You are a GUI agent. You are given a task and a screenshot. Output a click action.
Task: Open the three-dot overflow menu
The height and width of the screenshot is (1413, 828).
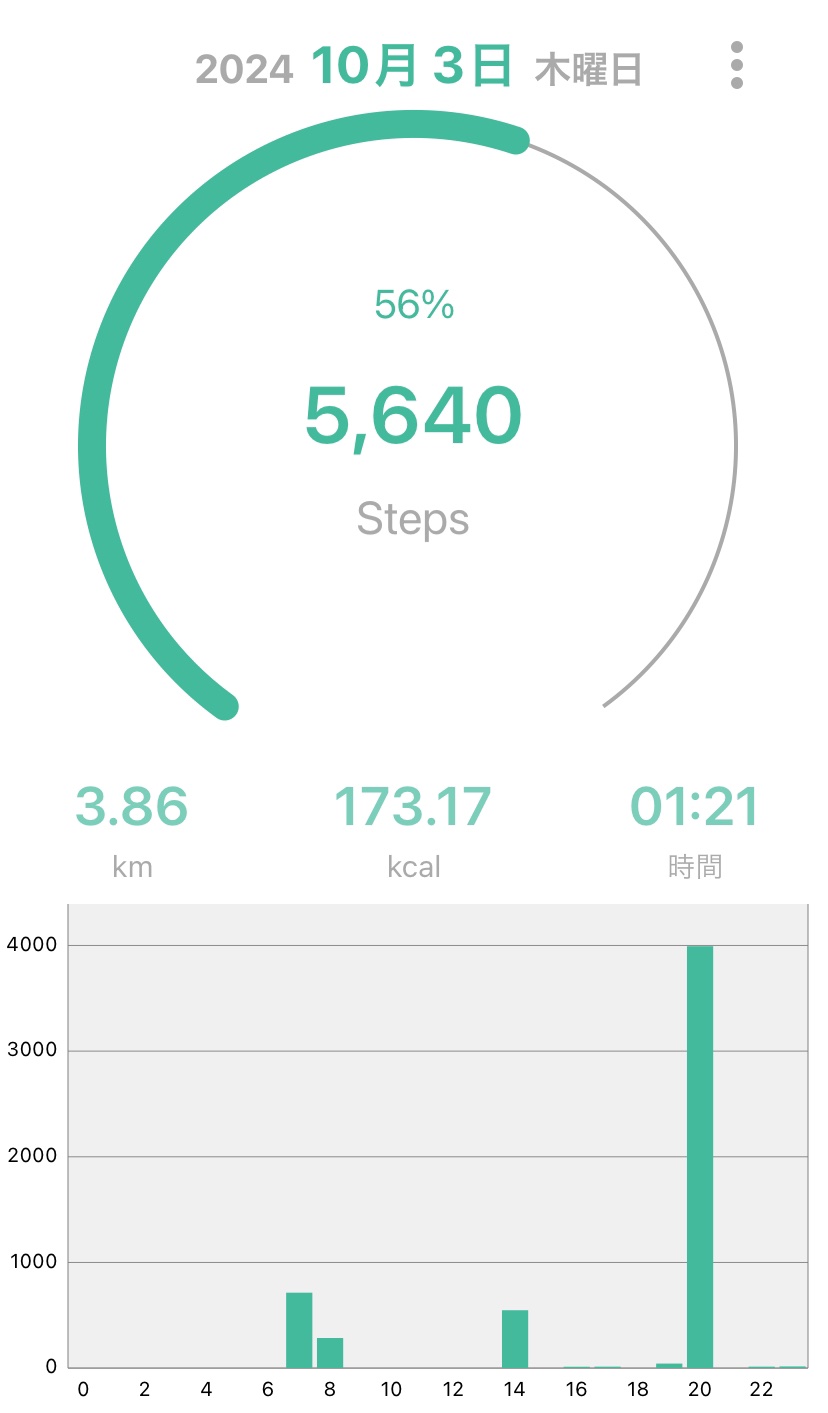coord(737,65)
